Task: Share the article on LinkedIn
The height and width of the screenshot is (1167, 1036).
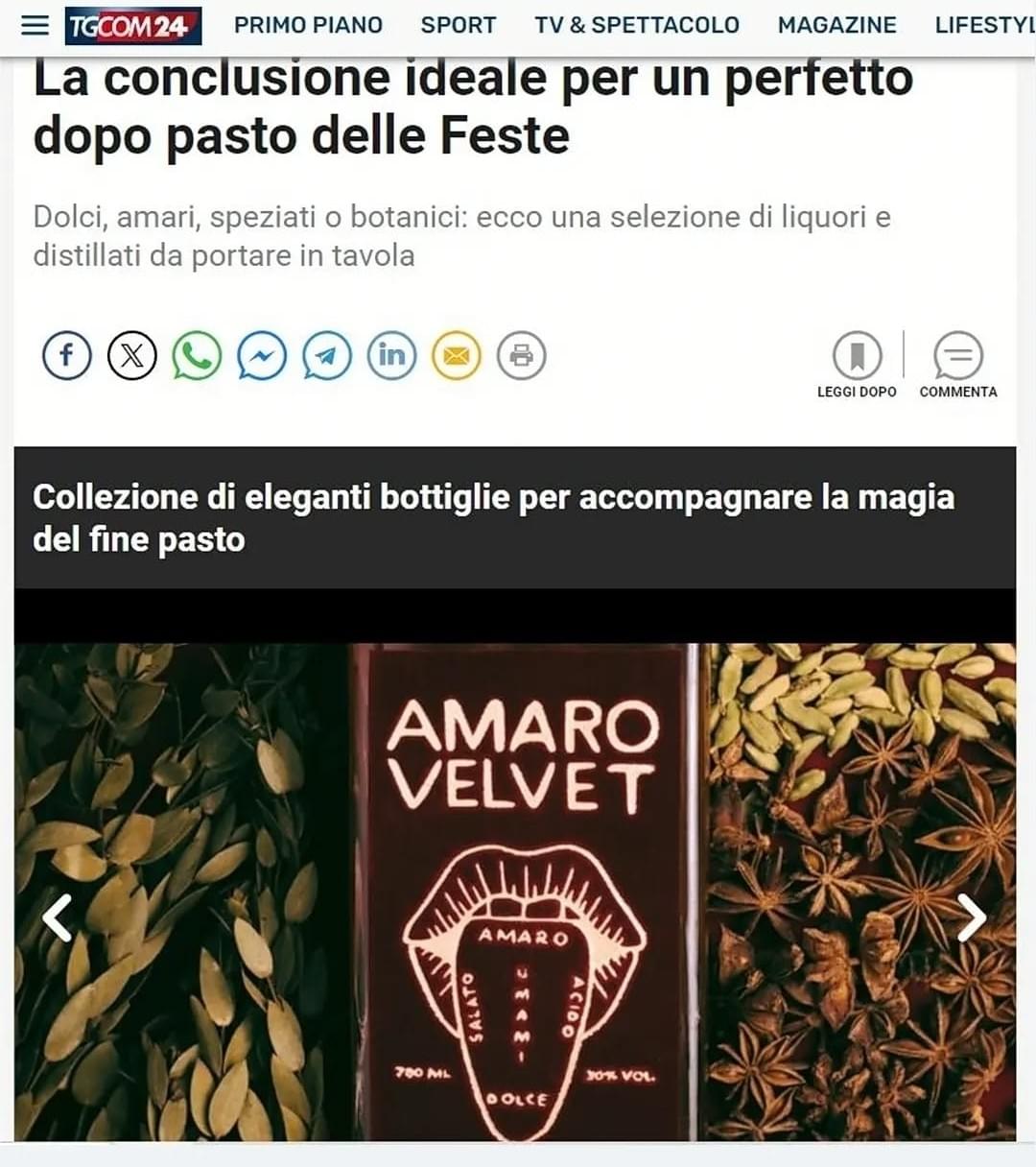Action: [x=390, y=355]
